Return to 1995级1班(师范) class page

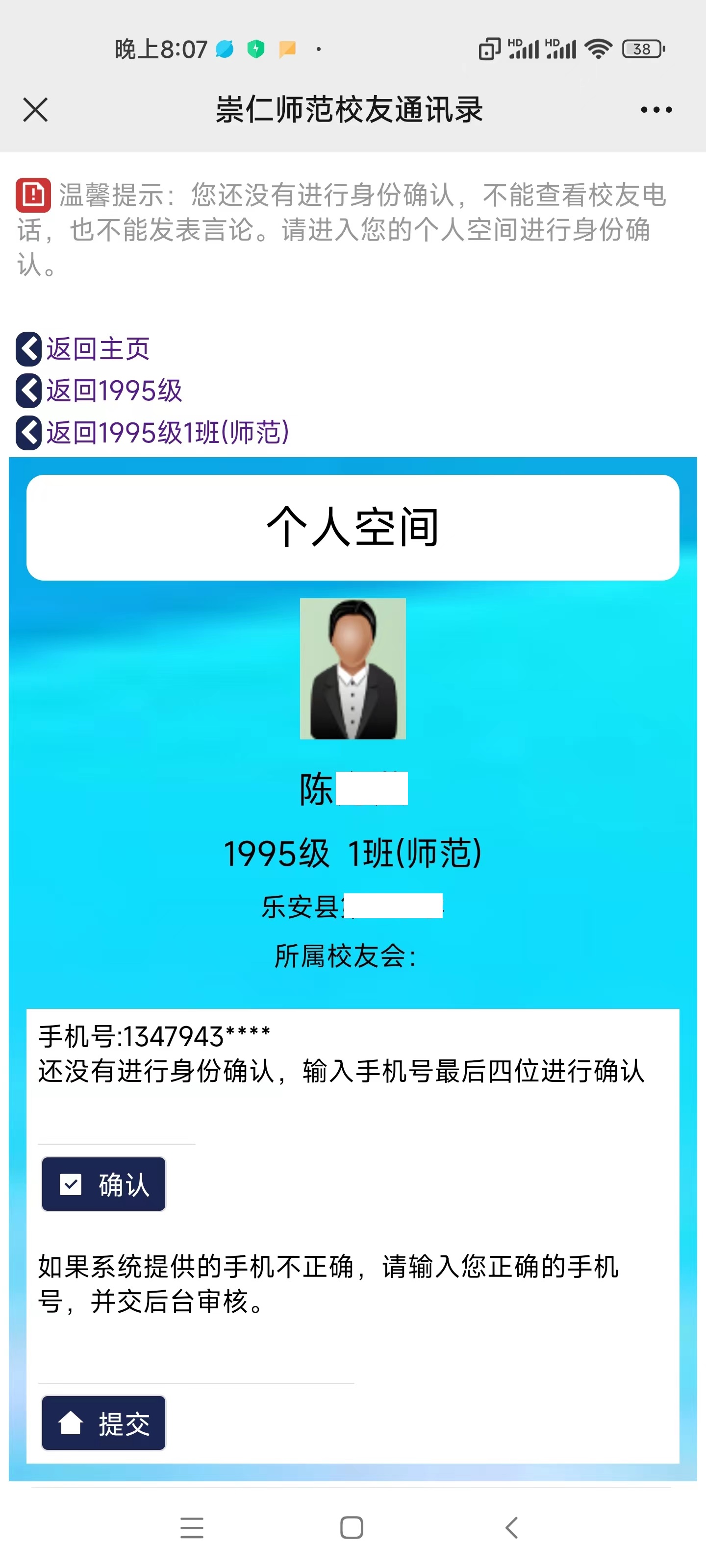point(167,433)
